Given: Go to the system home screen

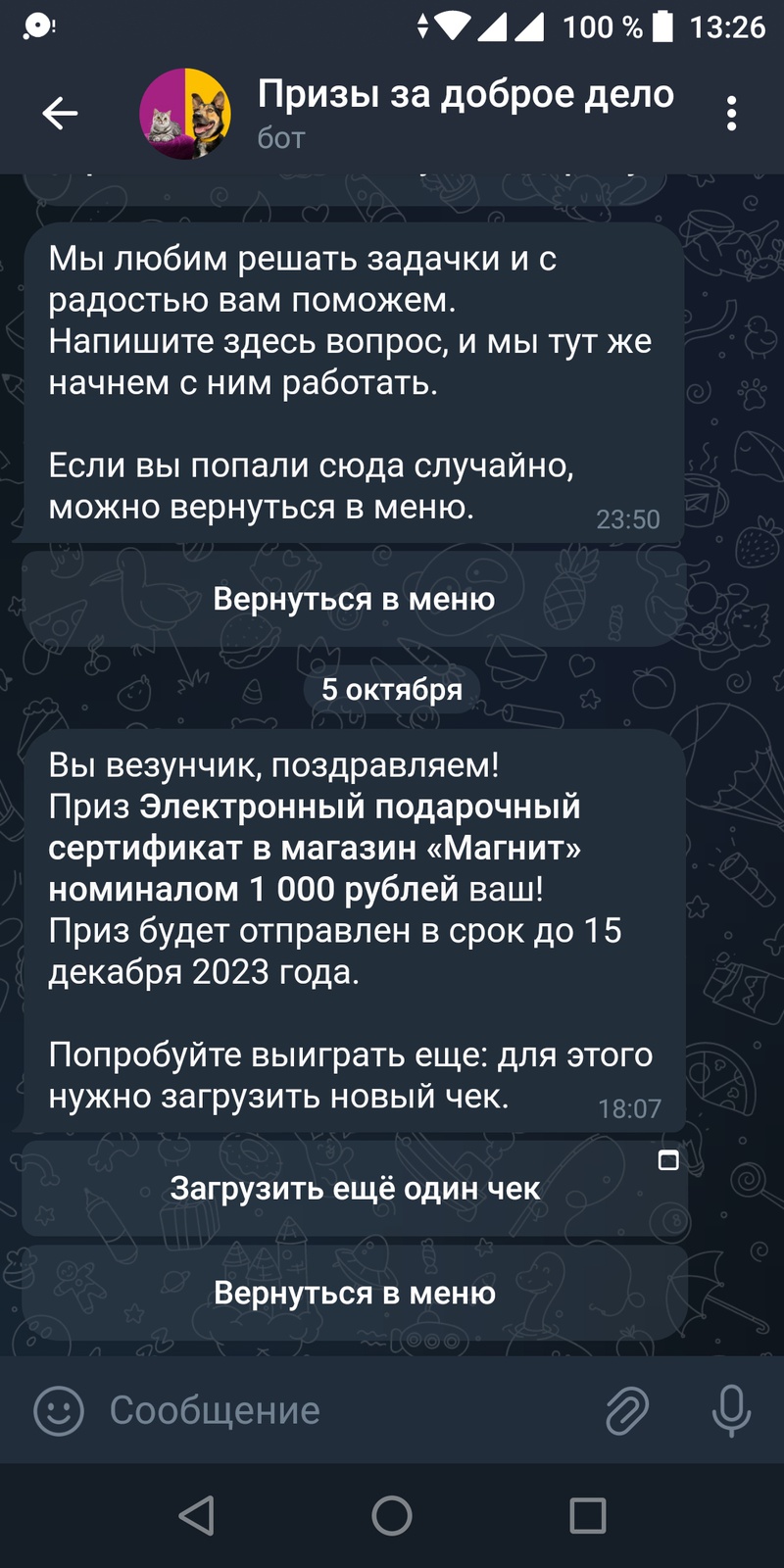Looking at the screenshot, I should [x=392, y=1516].
